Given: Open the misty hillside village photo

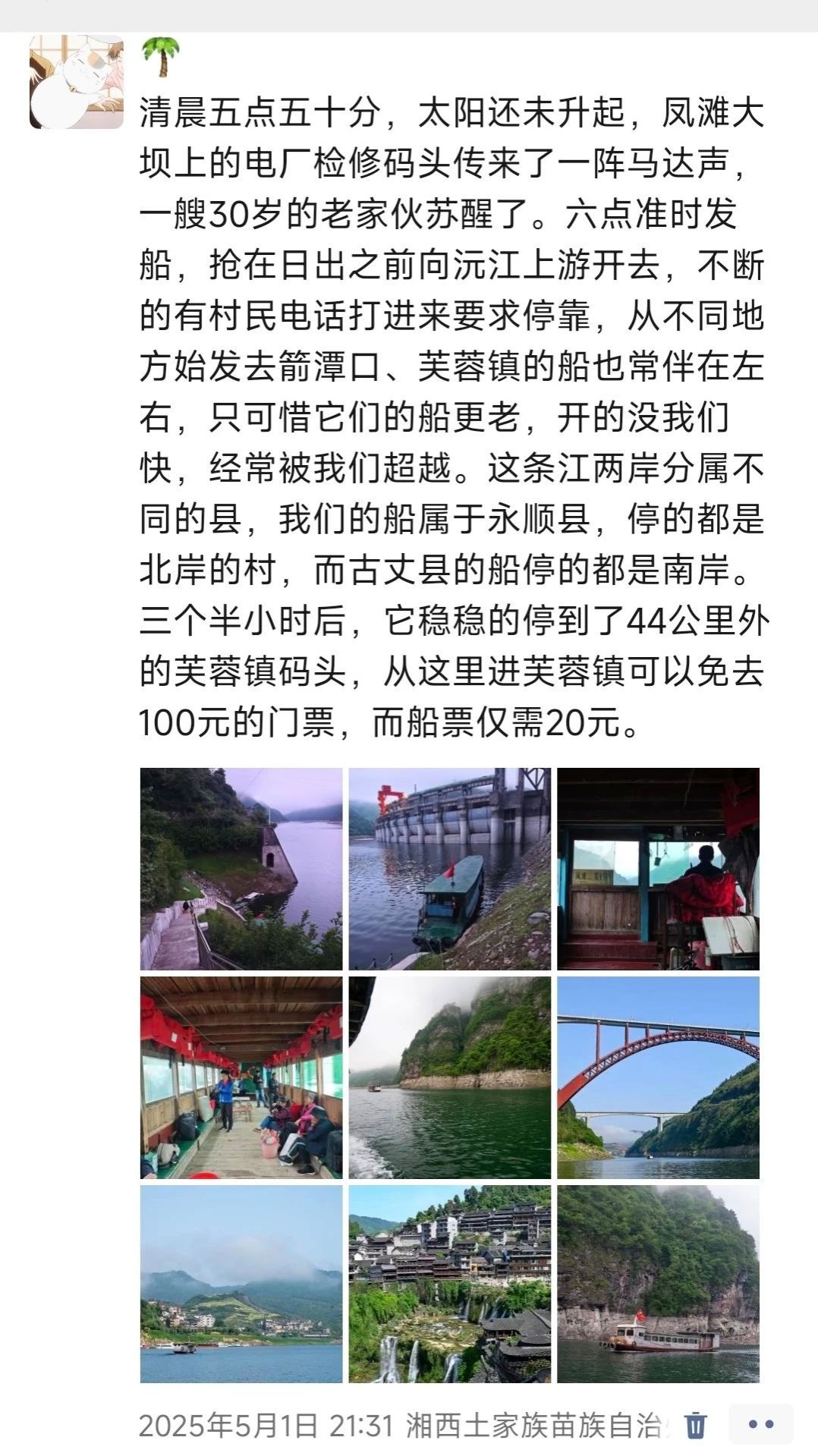Looking at the screenshot, I should (241, 1285).
